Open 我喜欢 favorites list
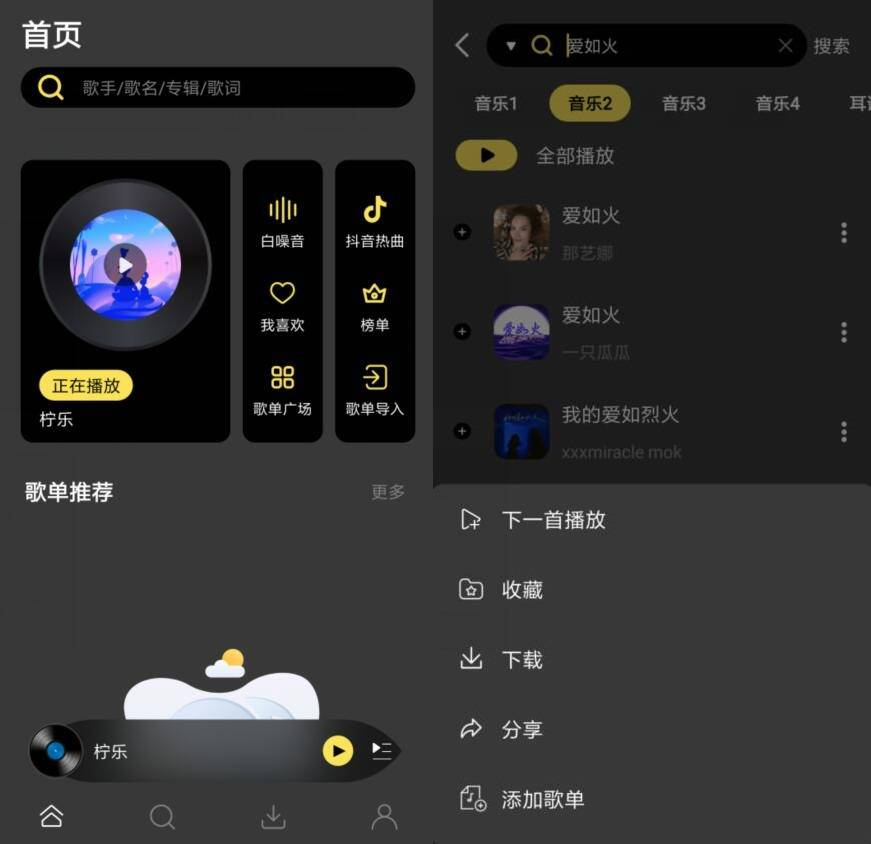The width and height of the screenshot is (871, 844). 282,306
